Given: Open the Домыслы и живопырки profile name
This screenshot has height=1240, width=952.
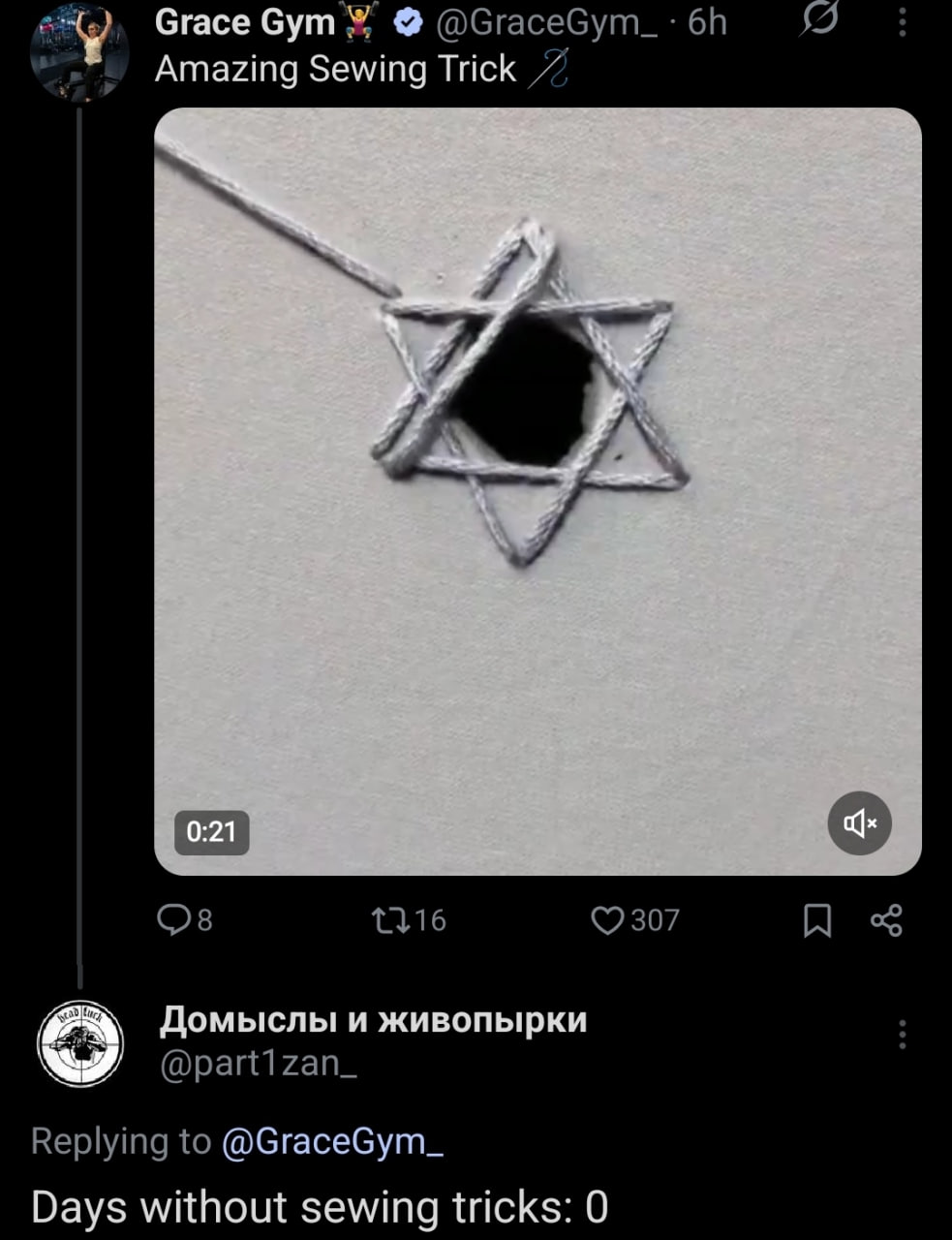Looking at the screenshot, I should tap(373, 1019).
